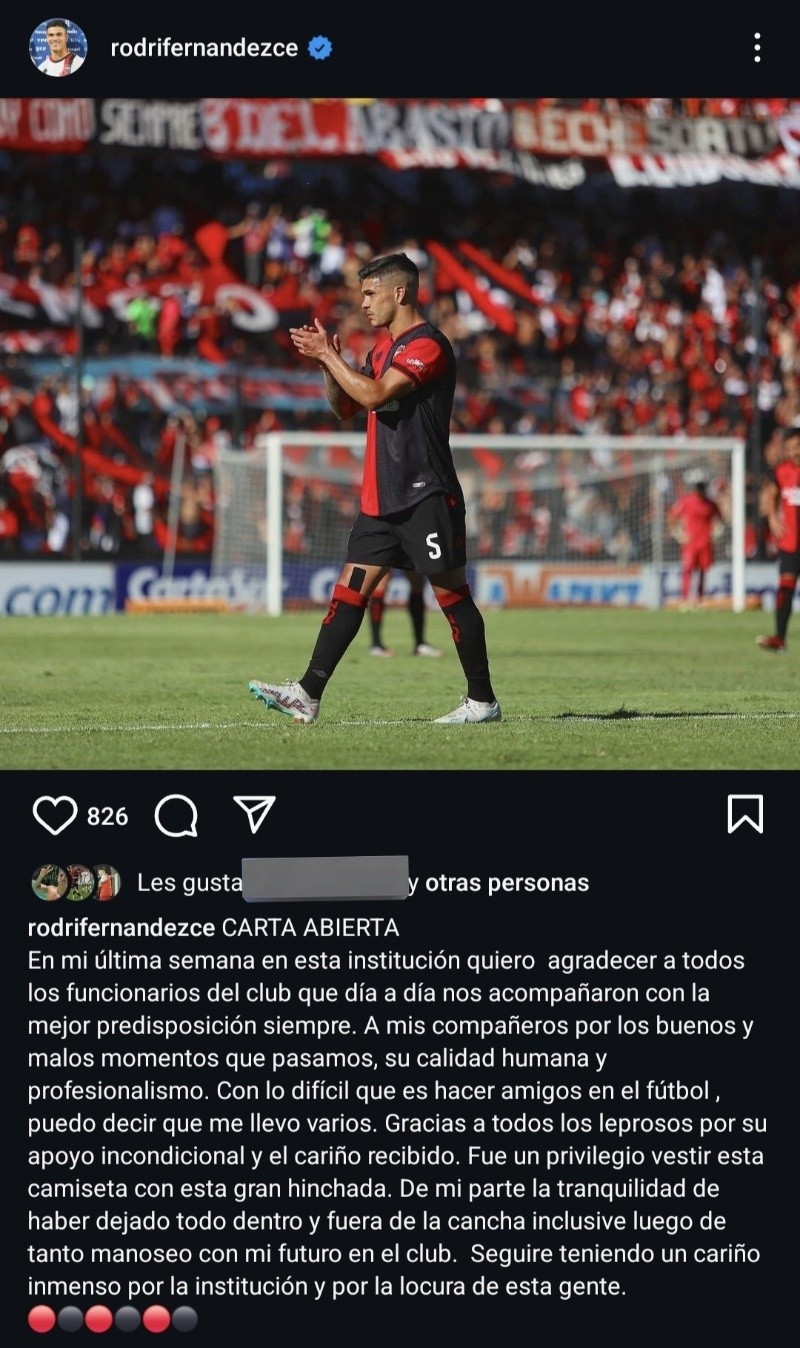Open the footballer post photo
The image size is (800, 1348).
(x=400, y=433)
